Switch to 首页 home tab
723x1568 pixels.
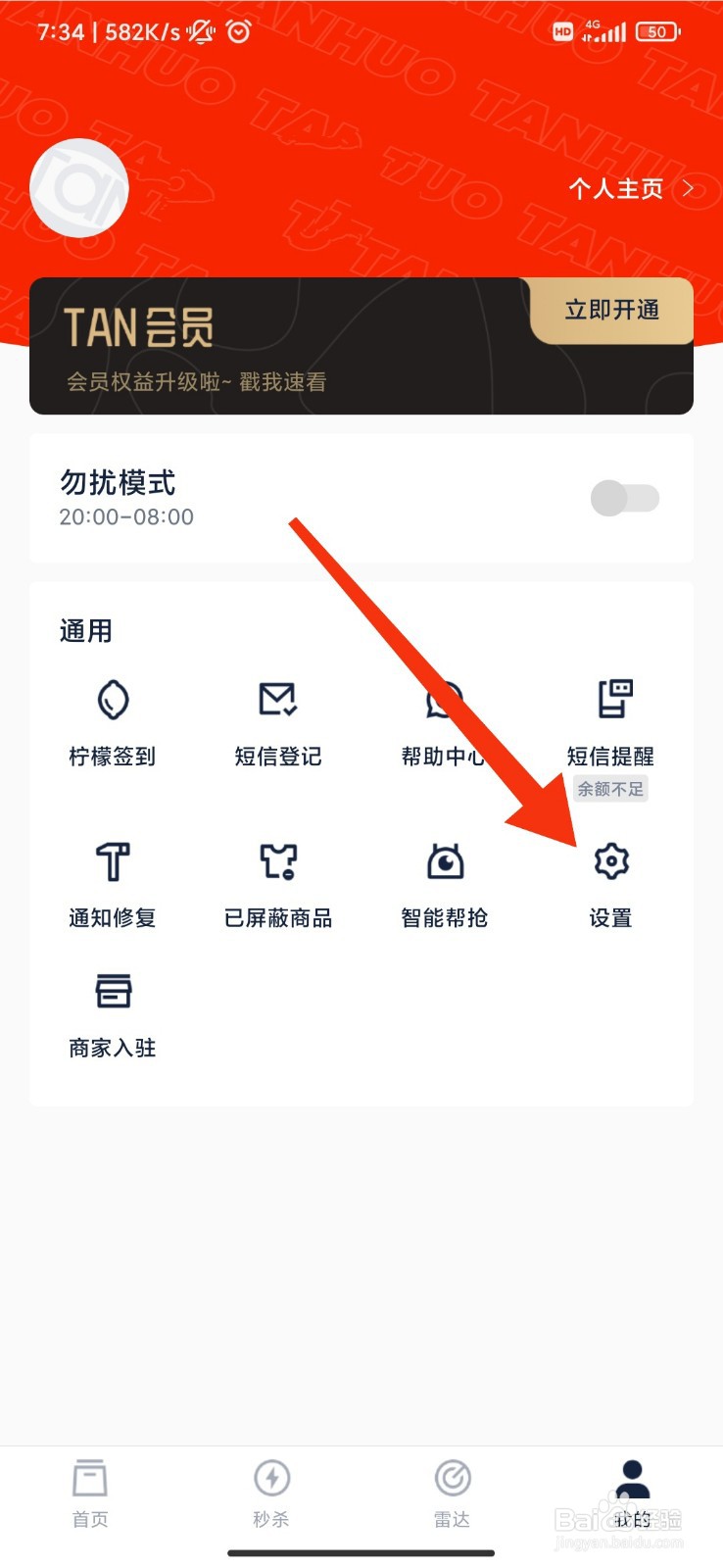click(x=90, y=1494)
